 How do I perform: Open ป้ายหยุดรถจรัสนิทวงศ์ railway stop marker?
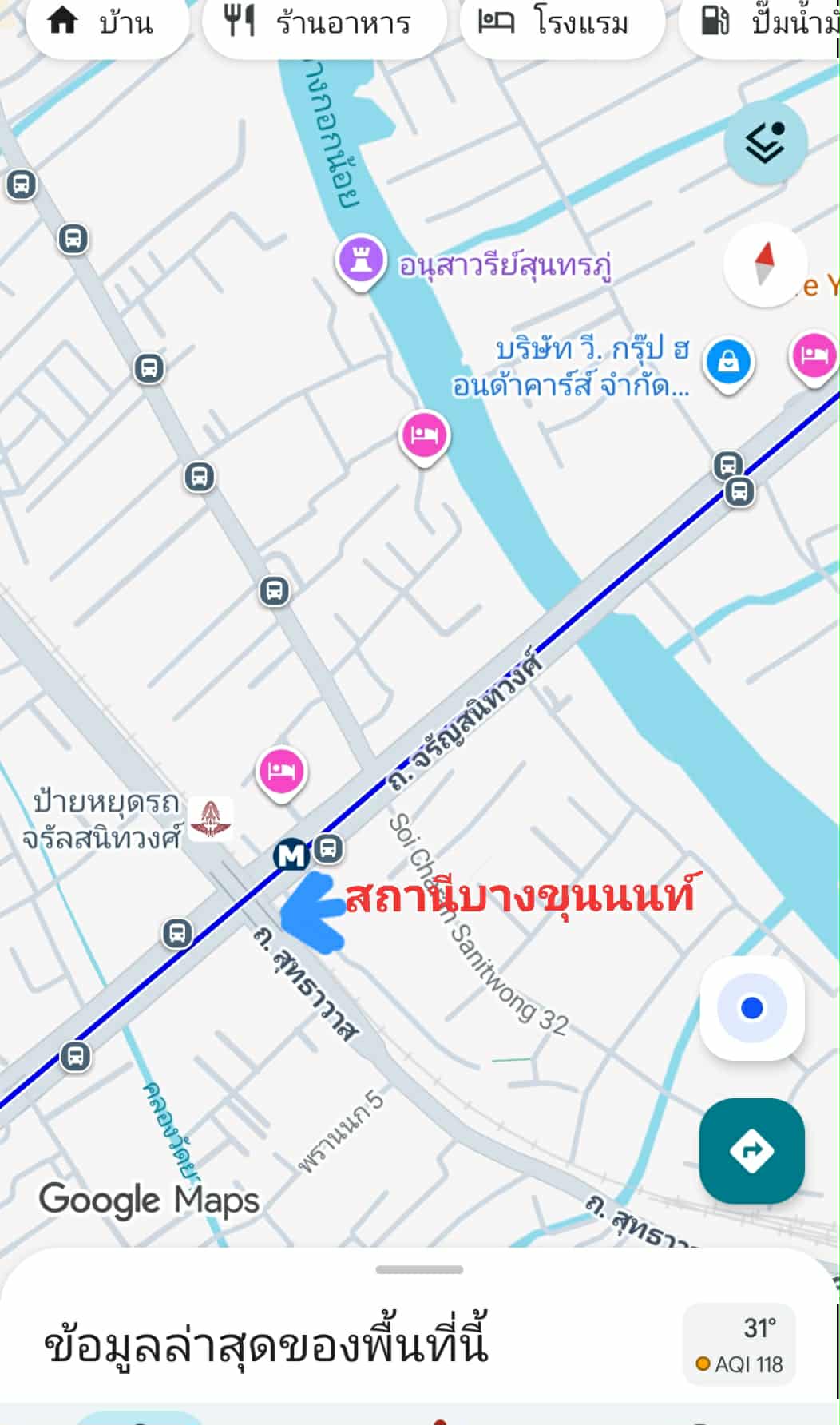click(211, 819)
